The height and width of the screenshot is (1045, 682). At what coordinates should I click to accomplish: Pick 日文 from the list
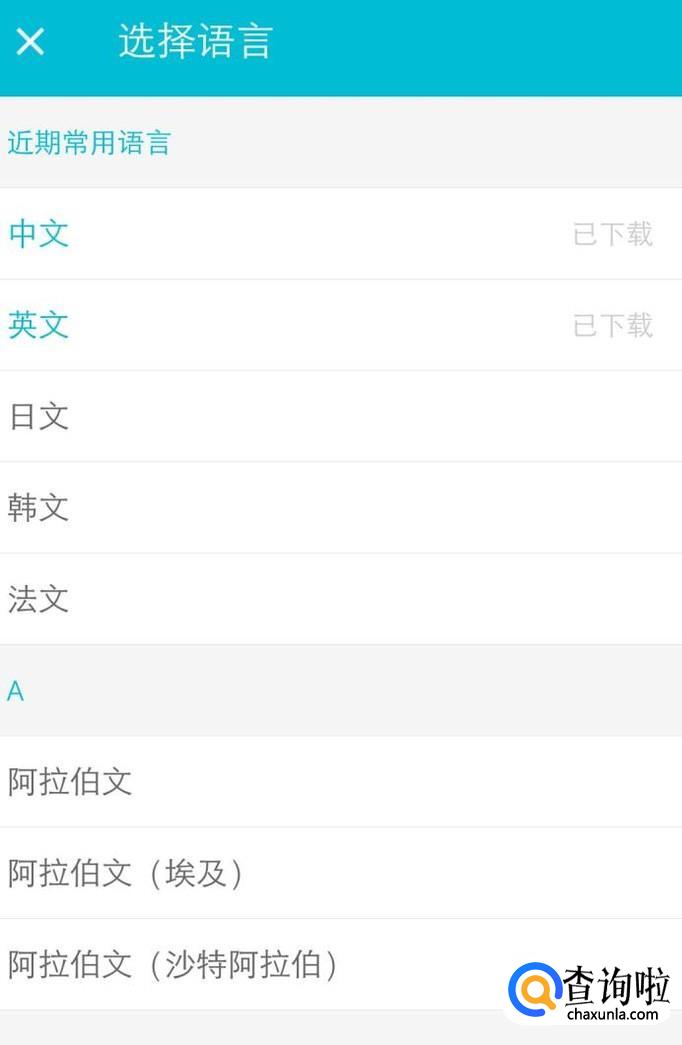341,417
